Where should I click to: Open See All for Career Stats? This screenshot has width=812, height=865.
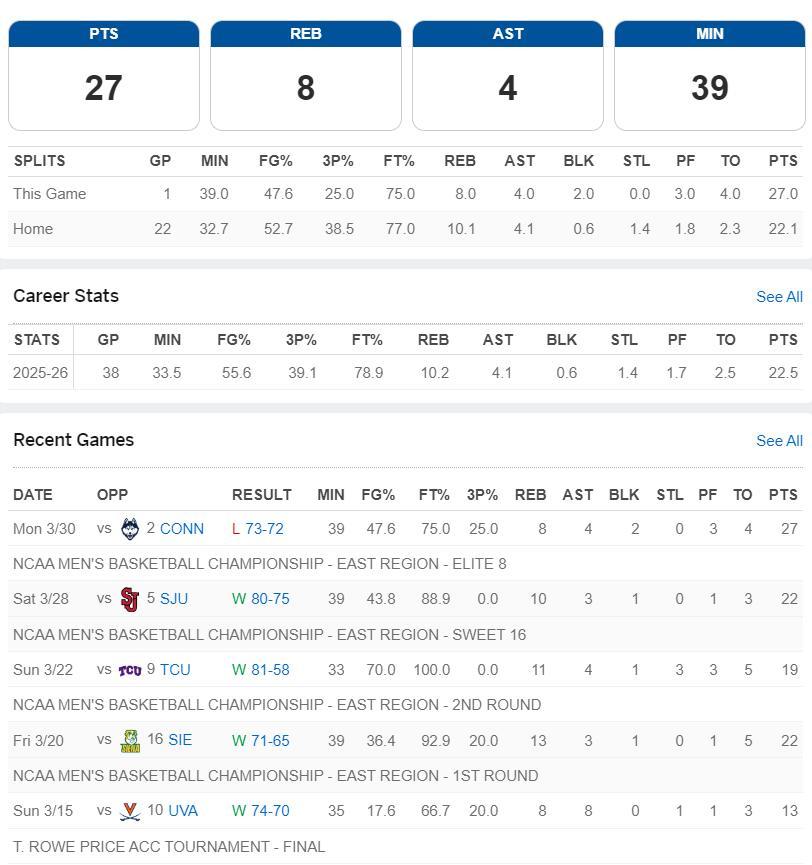[x=779, y=297]
